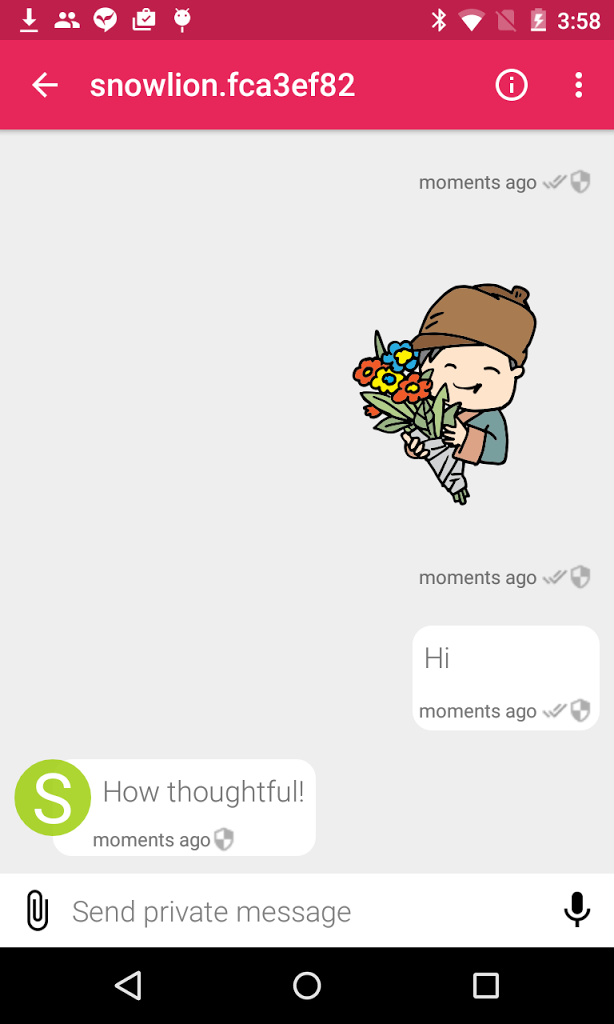Image resolution: width=614 pixels, height=1024 pixels.
Task: Open the S contact avatar
Action: [x=52, y=797]
